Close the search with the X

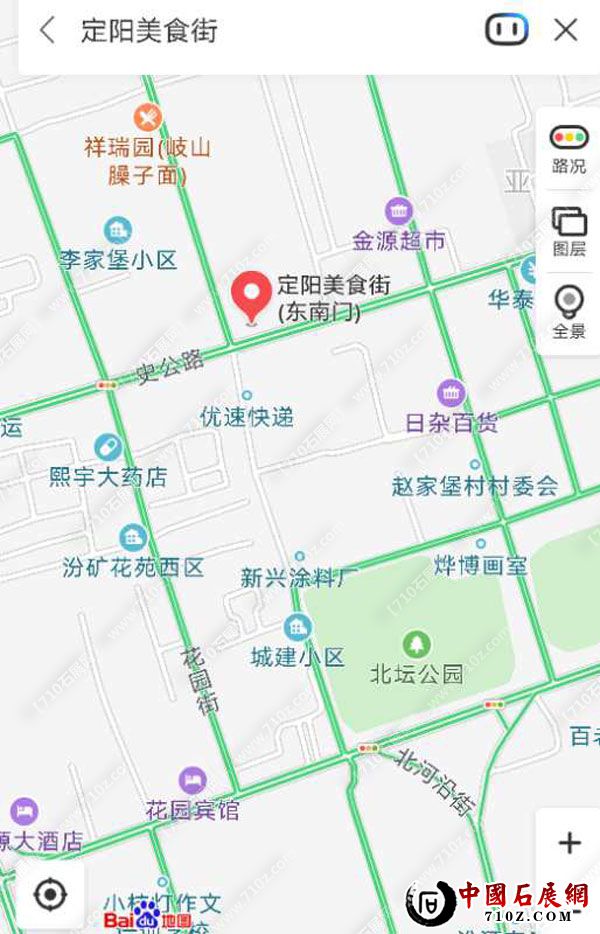[x=566, y=30]
